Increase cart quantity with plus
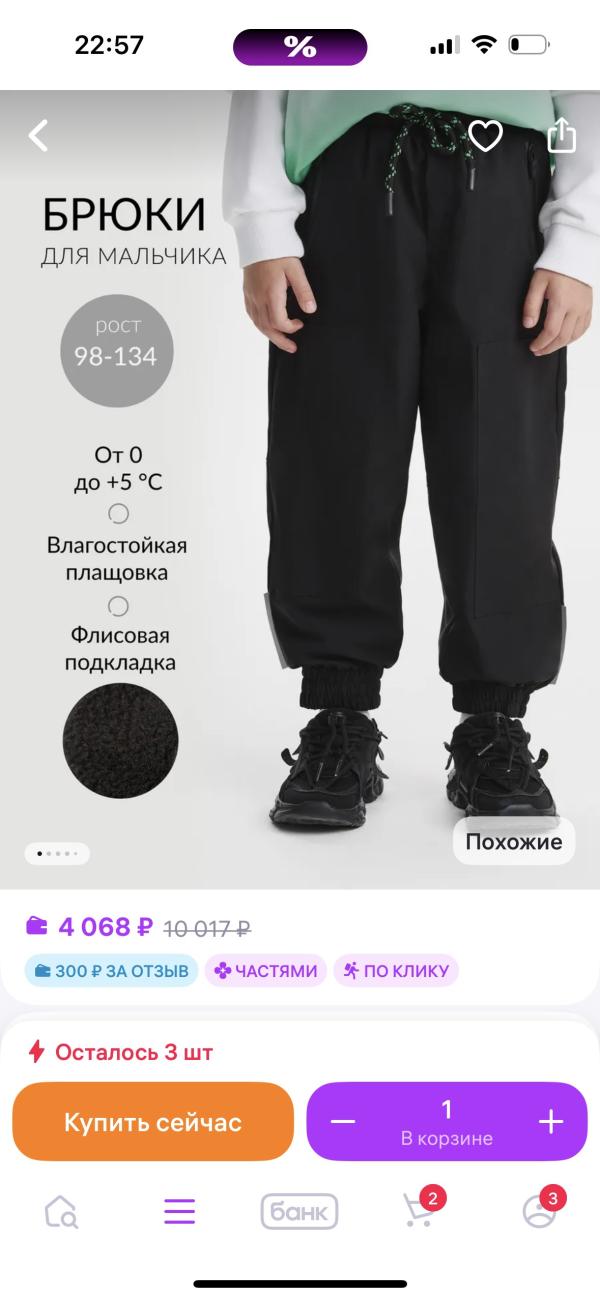 551,1122
